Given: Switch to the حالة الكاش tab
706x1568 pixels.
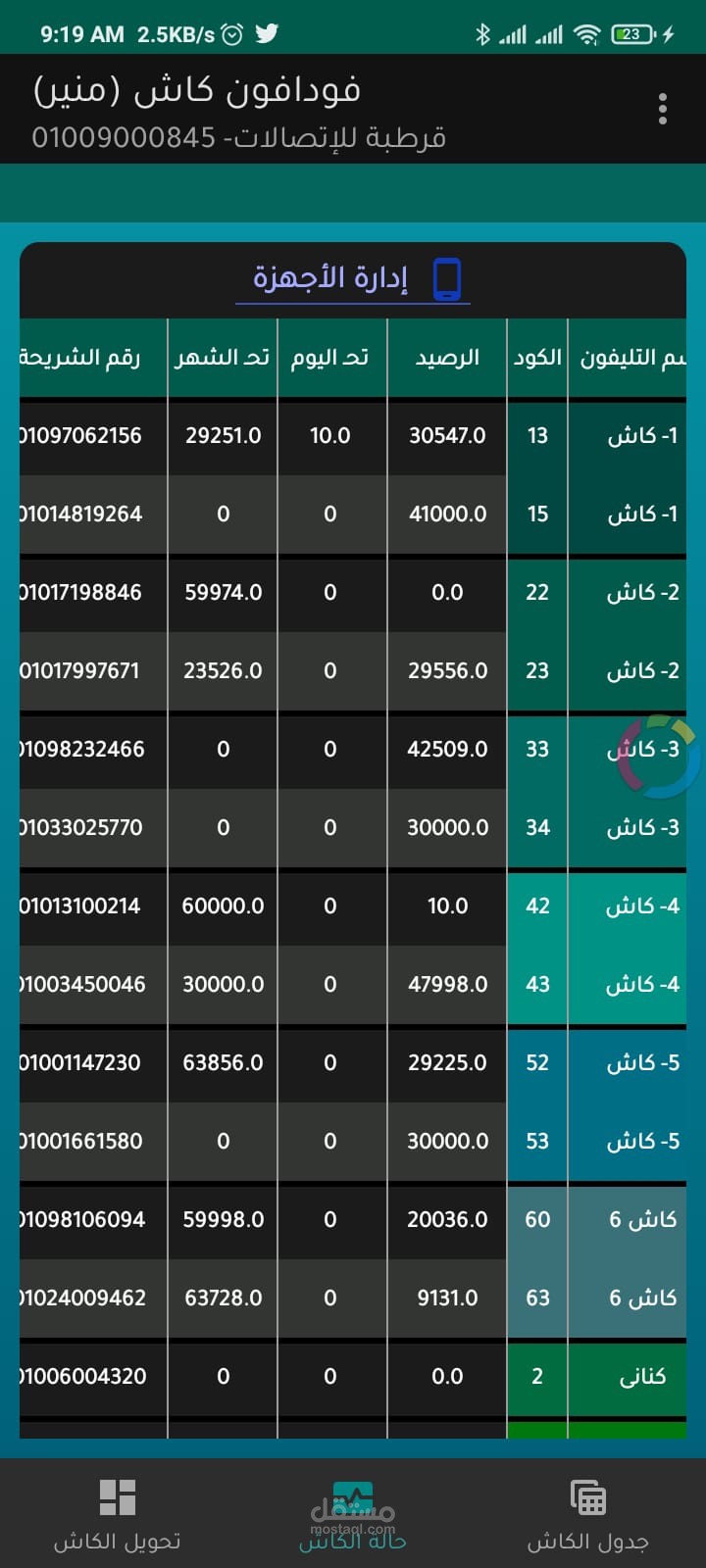Looking at the screenshot, I should point(353,1515).
